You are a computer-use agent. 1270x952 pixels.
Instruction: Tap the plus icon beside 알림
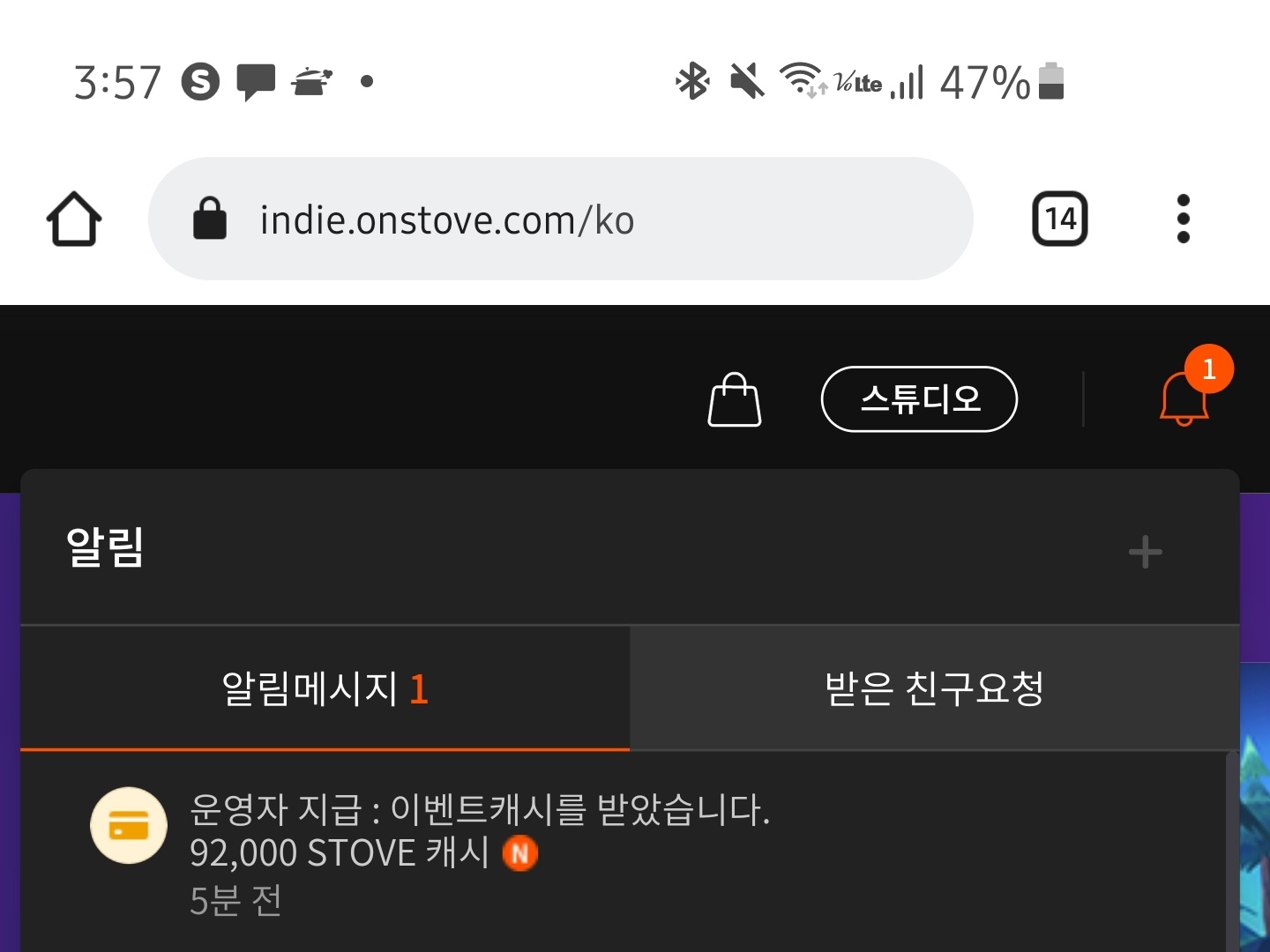pyautogui.click(x=1145, y=553)
